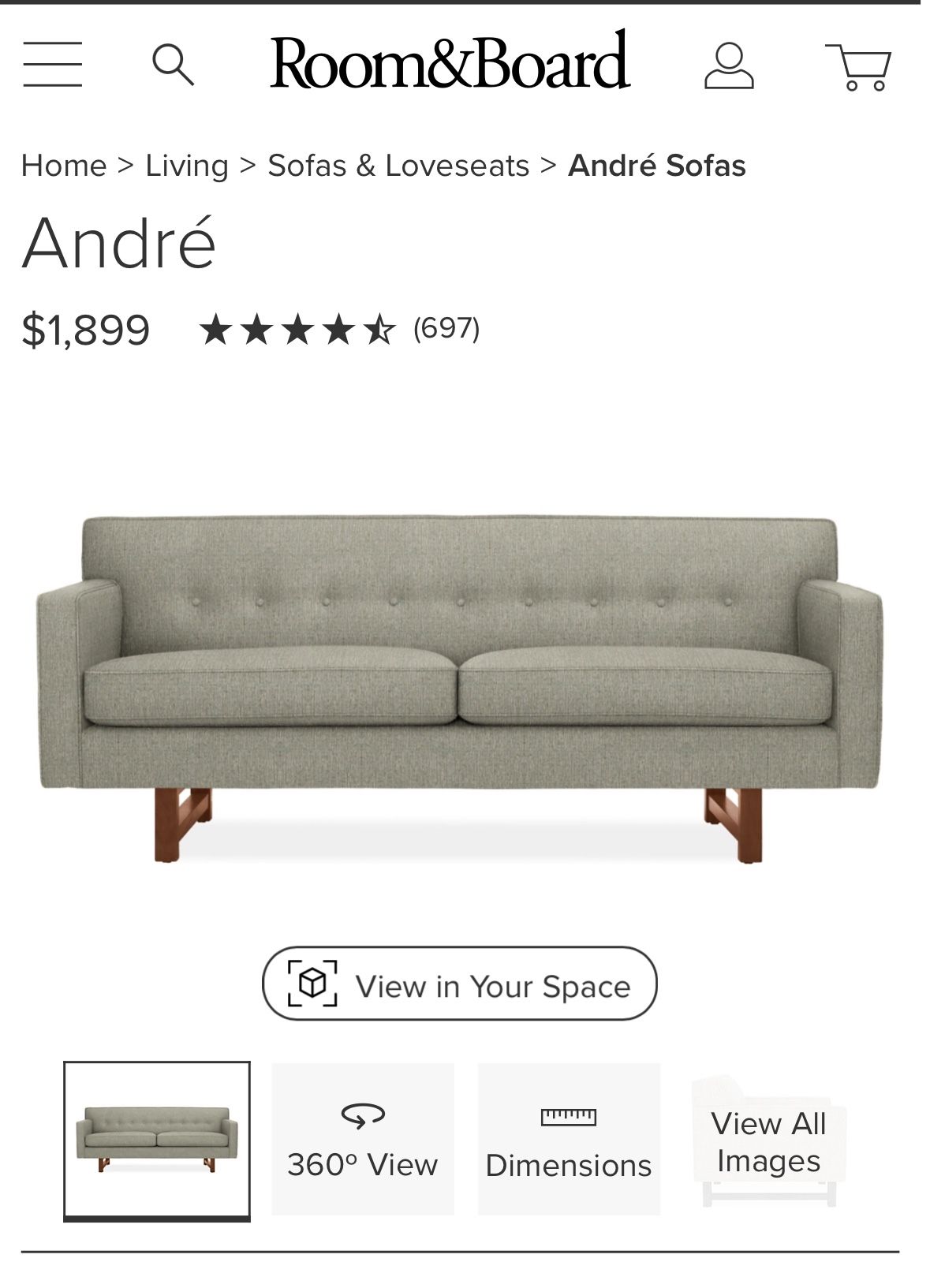Launch the 360° View
930x1288 pixels.
(363, 1139)
